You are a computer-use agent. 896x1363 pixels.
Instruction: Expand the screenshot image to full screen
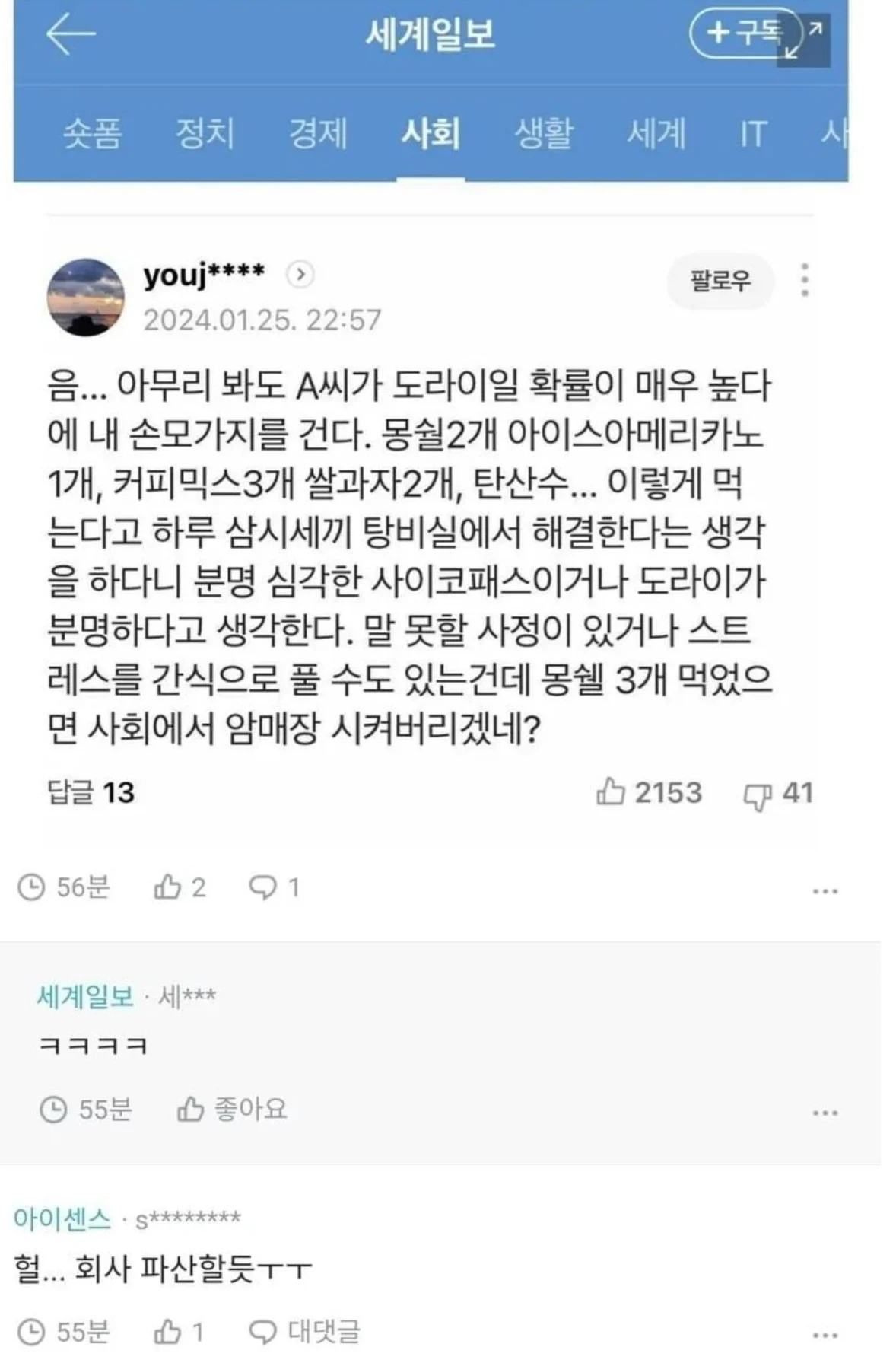coord(803,40)
